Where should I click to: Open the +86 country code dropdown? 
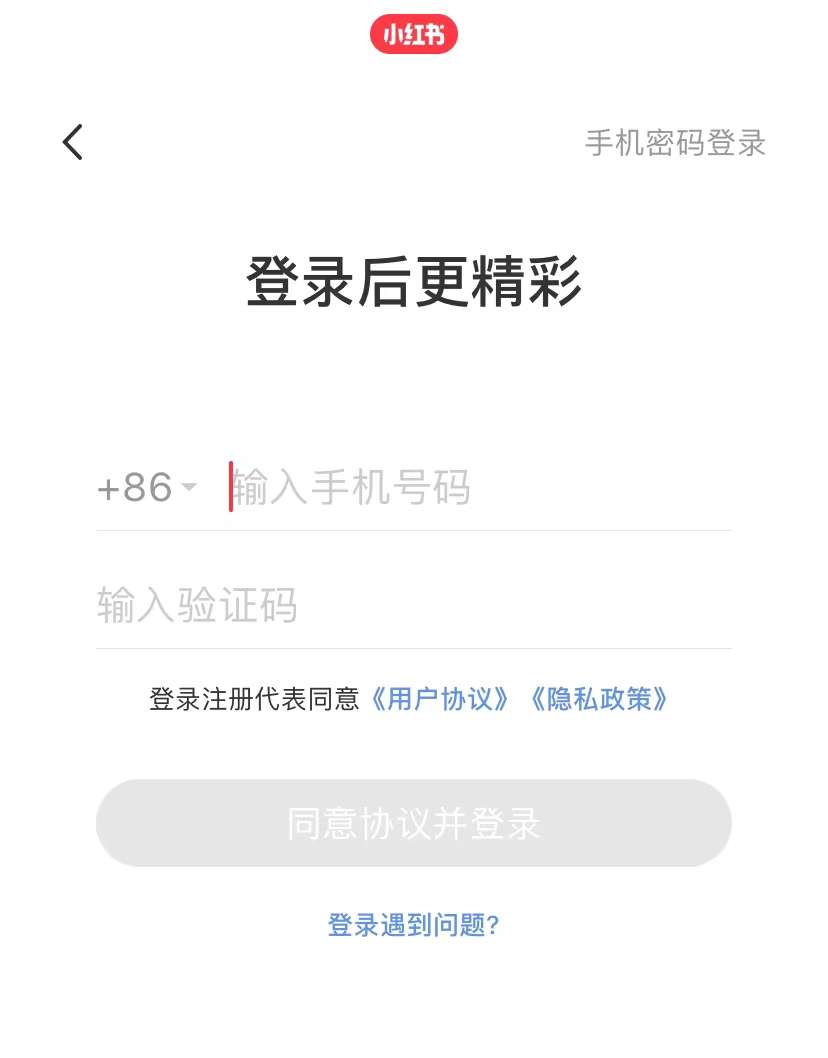(x=147, y=488)
